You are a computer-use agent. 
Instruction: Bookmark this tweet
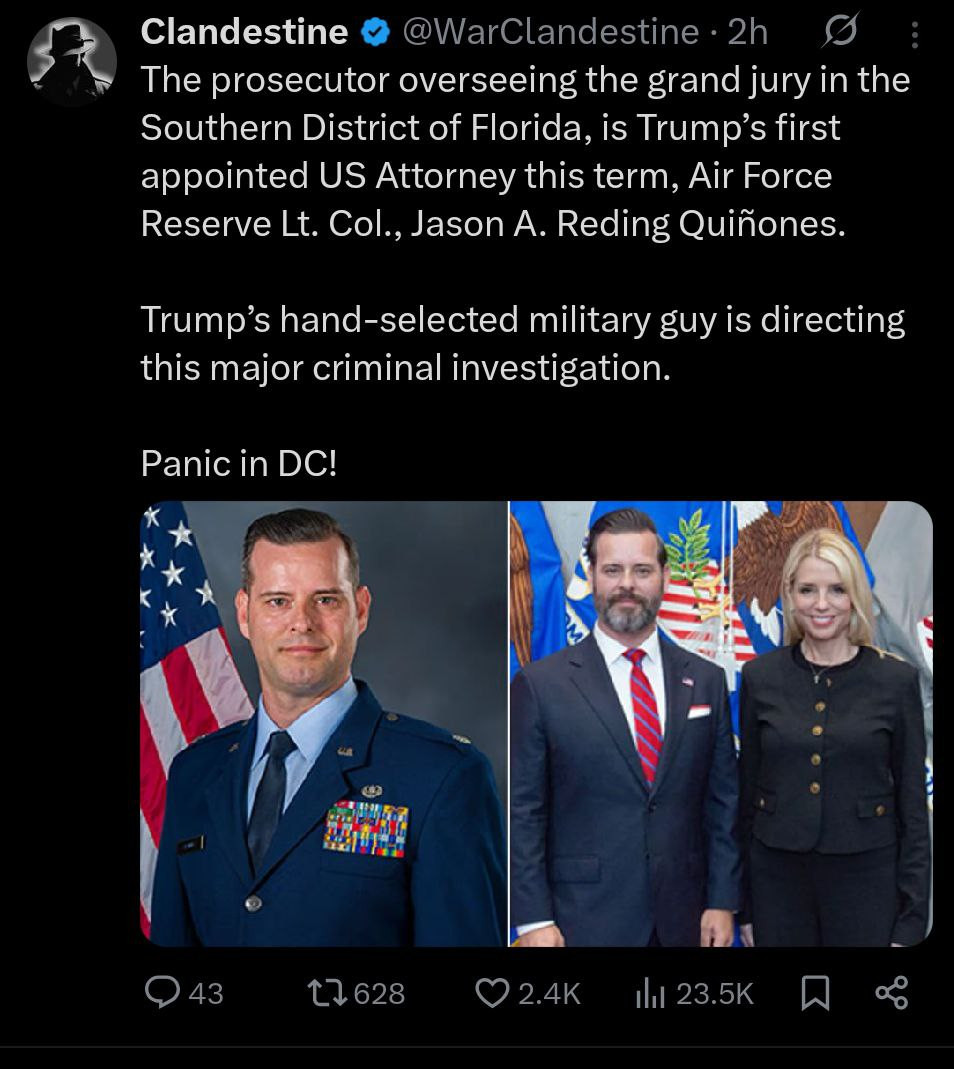[x=815, y=992]
